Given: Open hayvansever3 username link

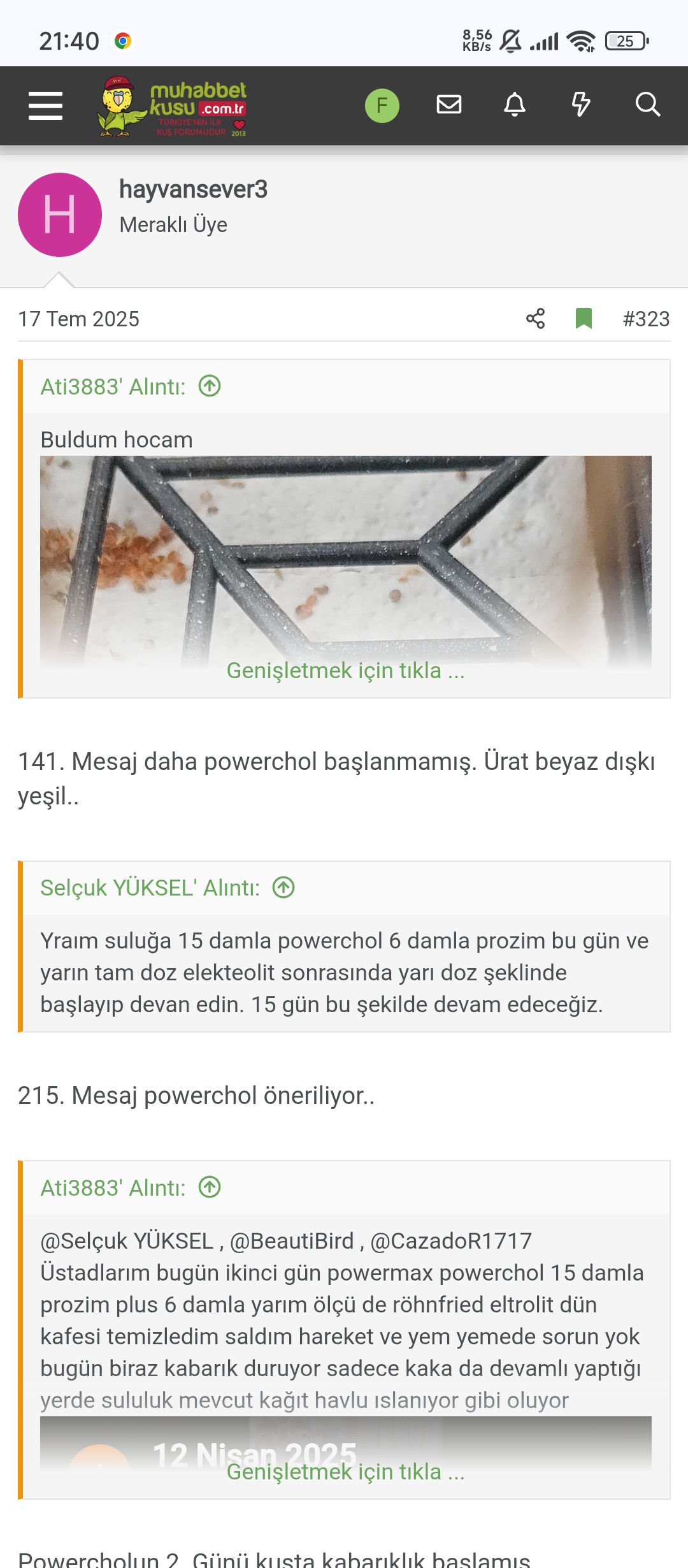Looking at the screenshot, I should [x=193, y=189].
